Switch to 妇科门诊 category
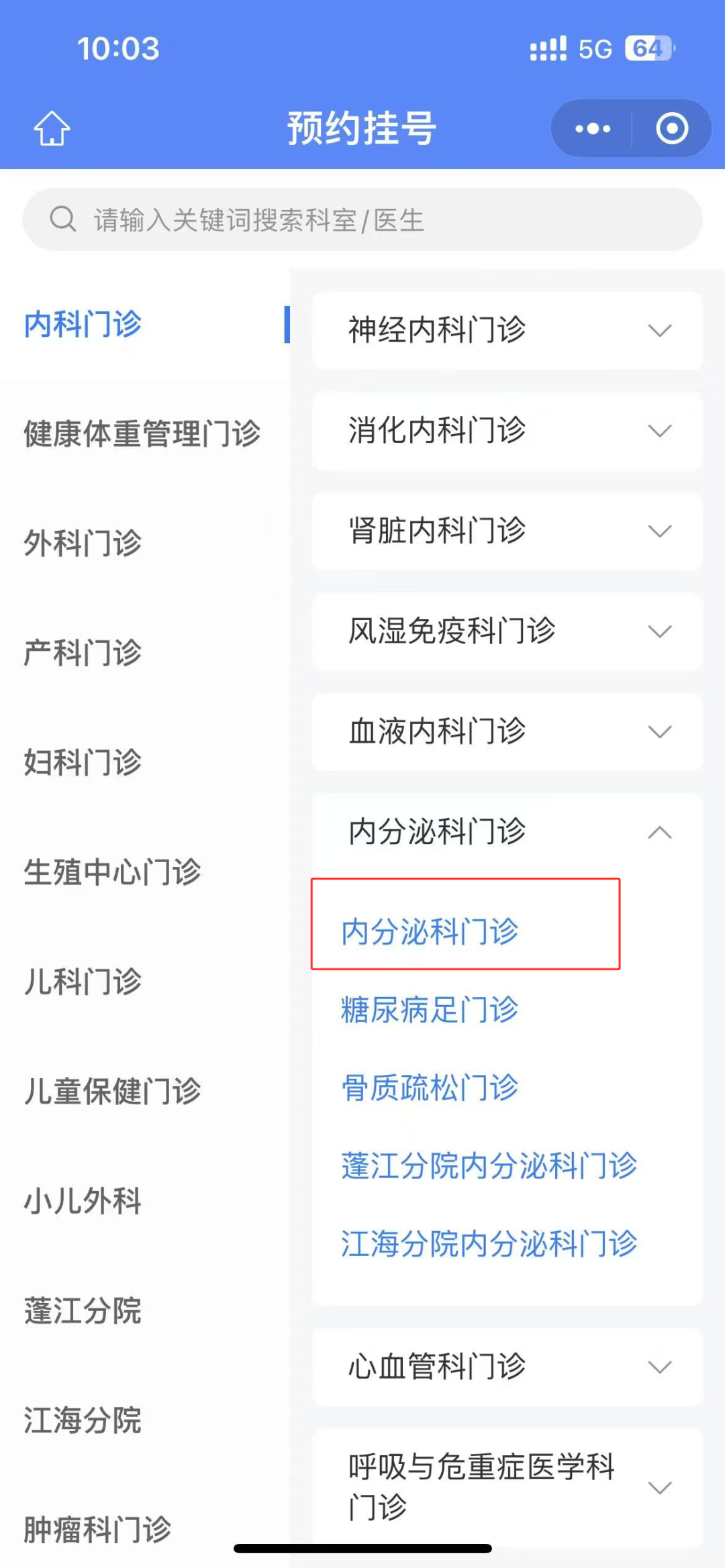Viewport: 725px width, 1568px height. point(83,762)
